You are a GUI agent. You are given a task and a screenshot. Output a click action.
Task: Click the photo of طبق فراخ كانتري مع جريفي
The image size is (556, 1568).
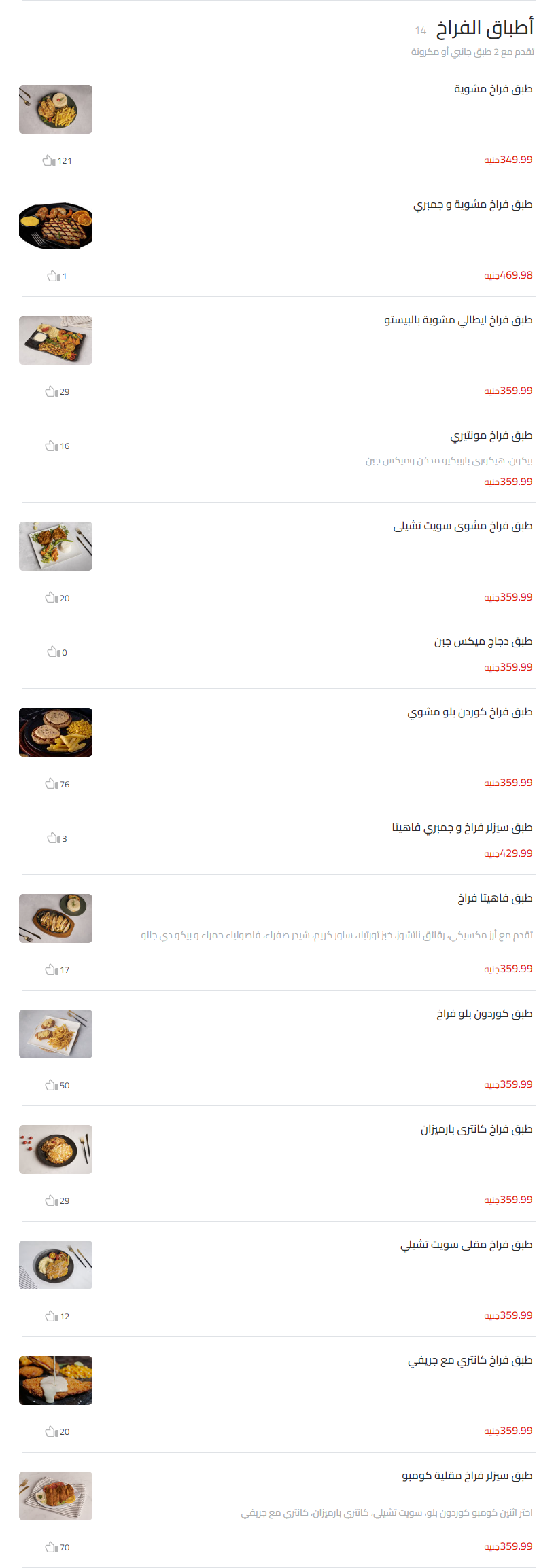coord(56,1380)
